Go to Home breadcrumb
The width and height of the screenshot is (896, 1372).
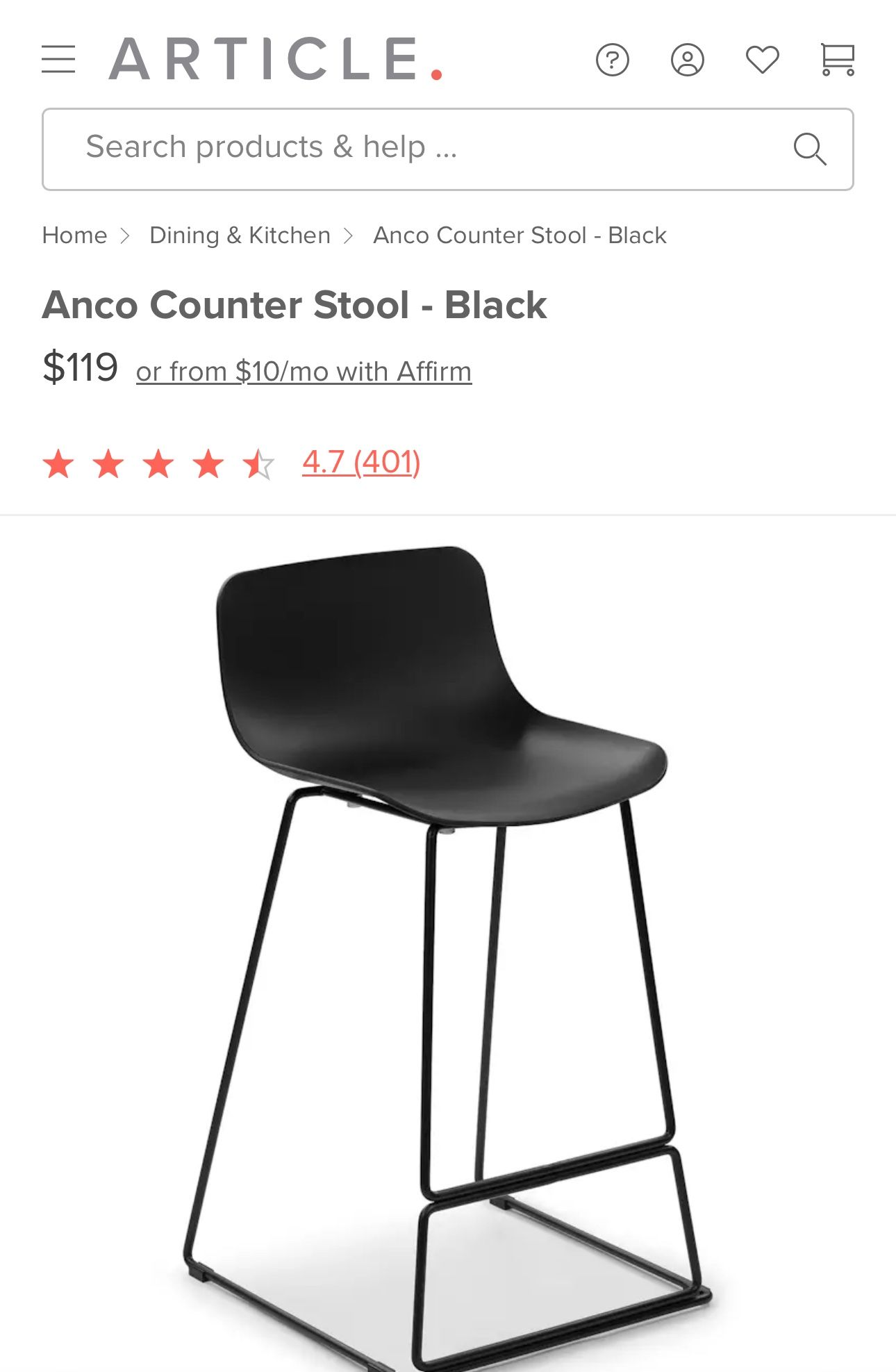coord(74,235)
